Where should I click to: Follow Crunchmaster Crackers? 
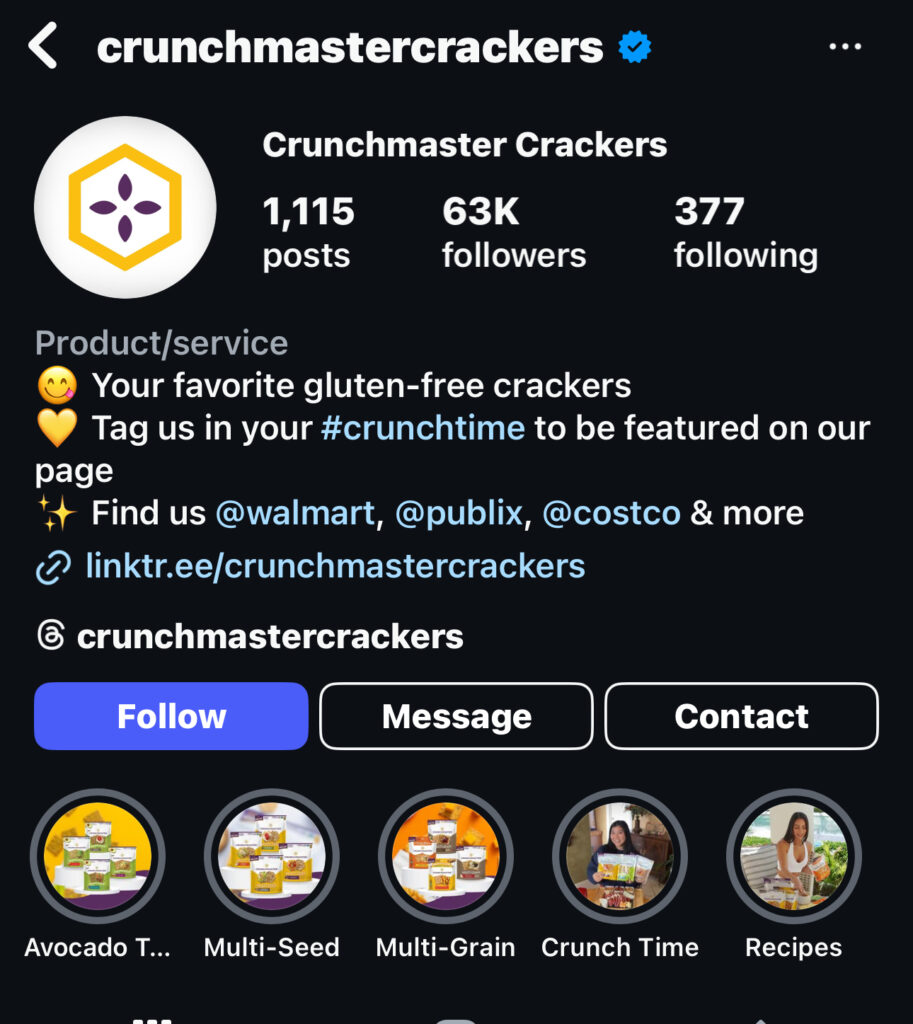point(171,716)
